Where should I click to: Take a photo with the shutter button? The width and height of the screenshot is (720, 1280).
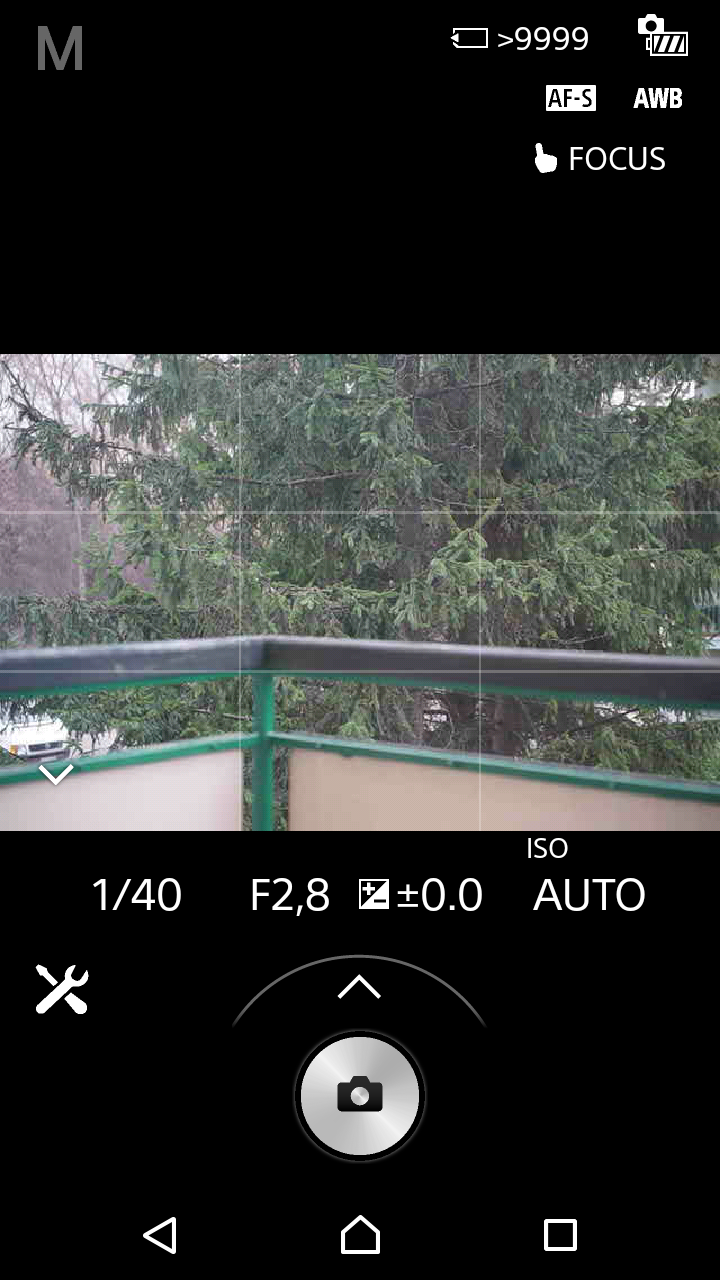[x=360, y=1095]
